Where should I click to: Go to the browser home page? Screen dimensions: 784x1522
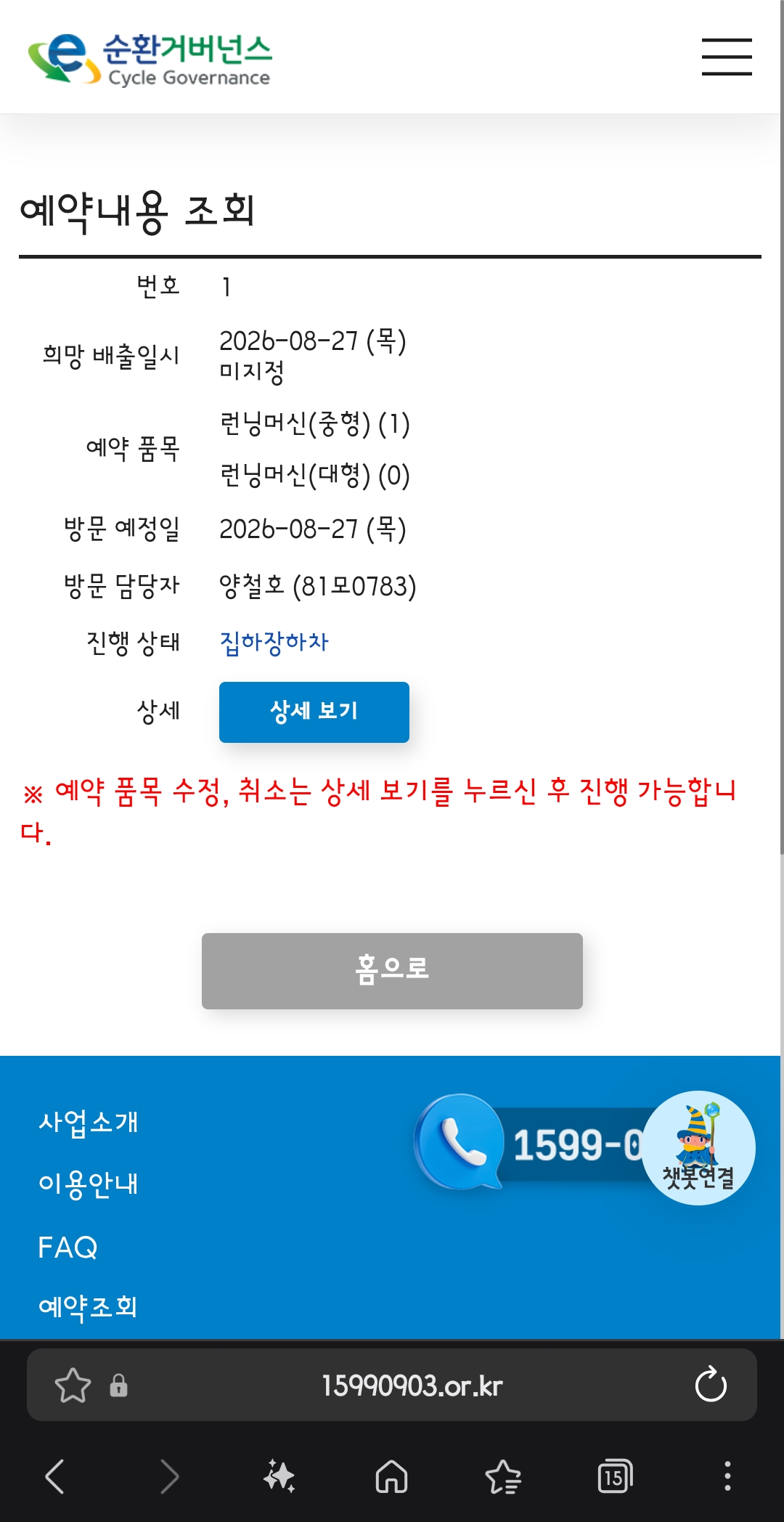click(392, 1476)
